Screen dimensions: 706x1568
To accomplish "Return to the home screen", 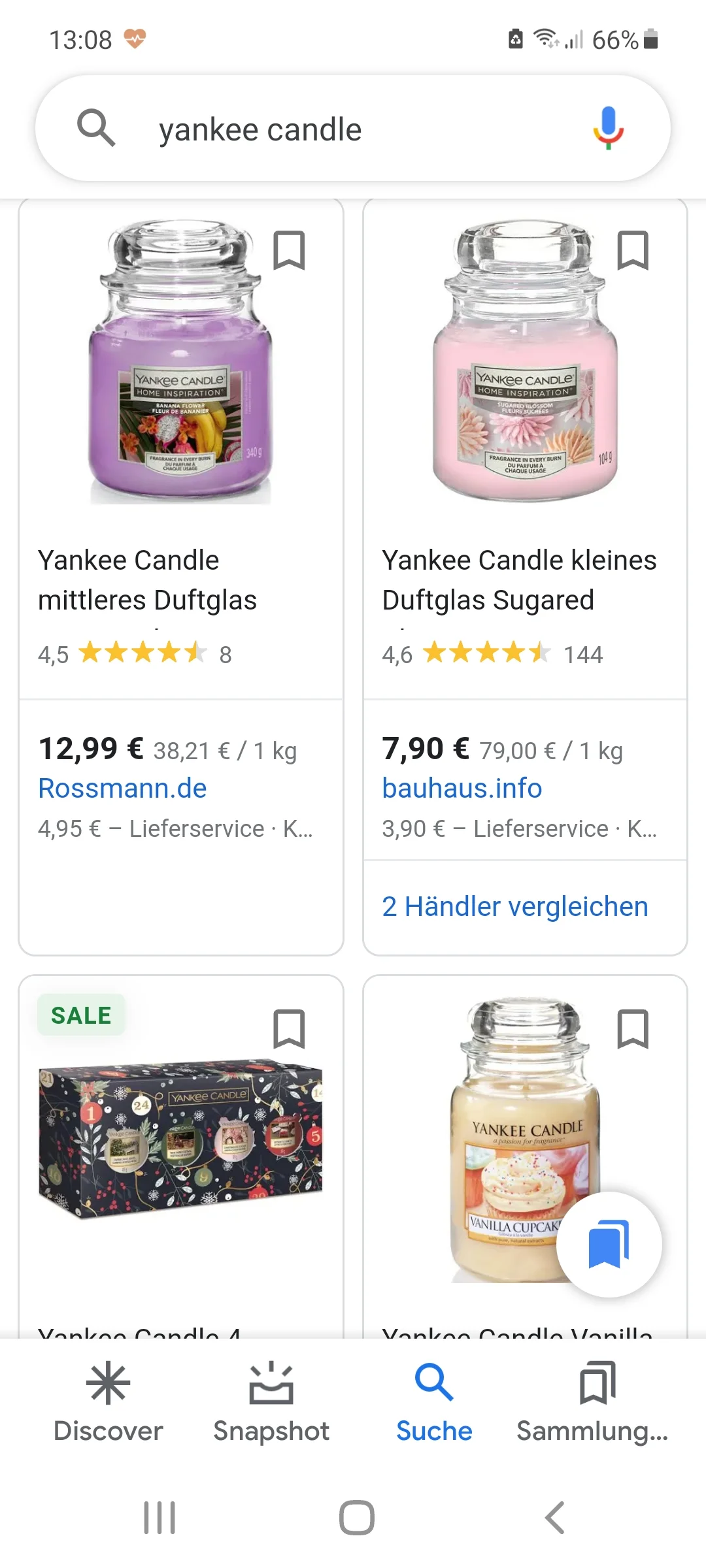I will pos(356,1517).
